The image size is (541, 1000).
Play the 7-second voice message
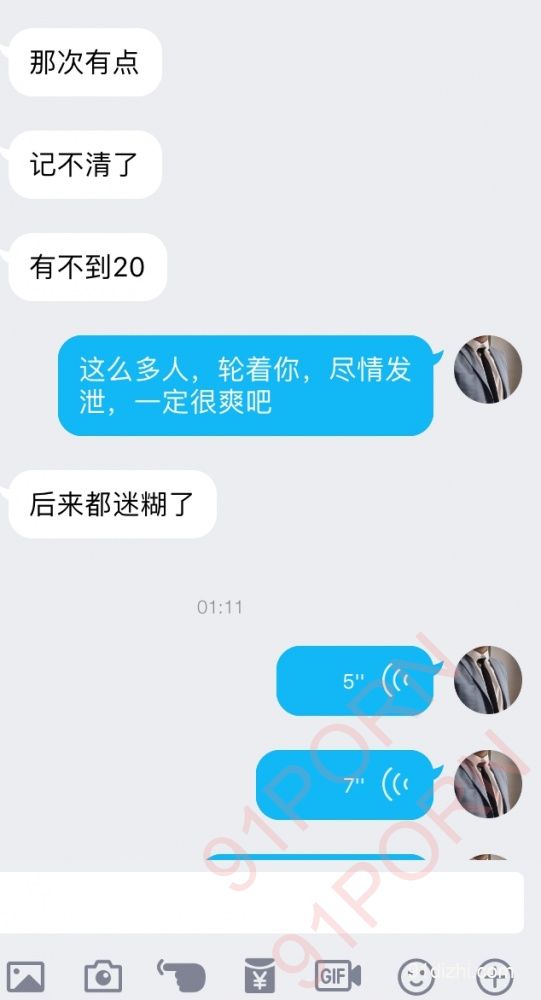point(345,784)
